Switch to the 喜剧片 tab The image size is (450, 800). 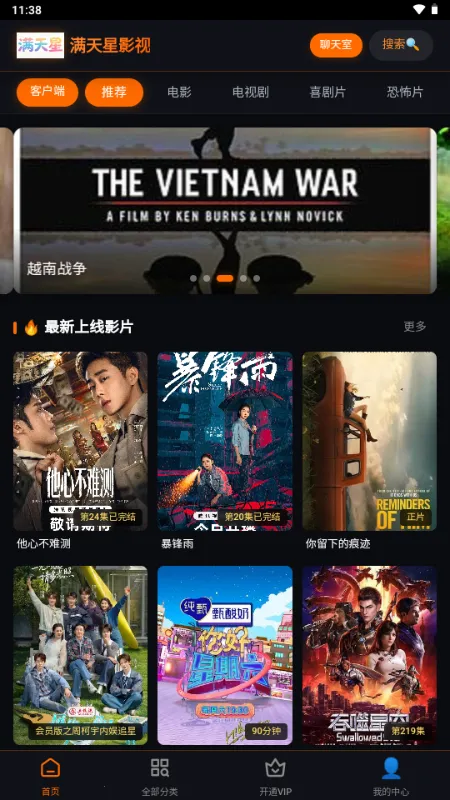pos(328,92)
